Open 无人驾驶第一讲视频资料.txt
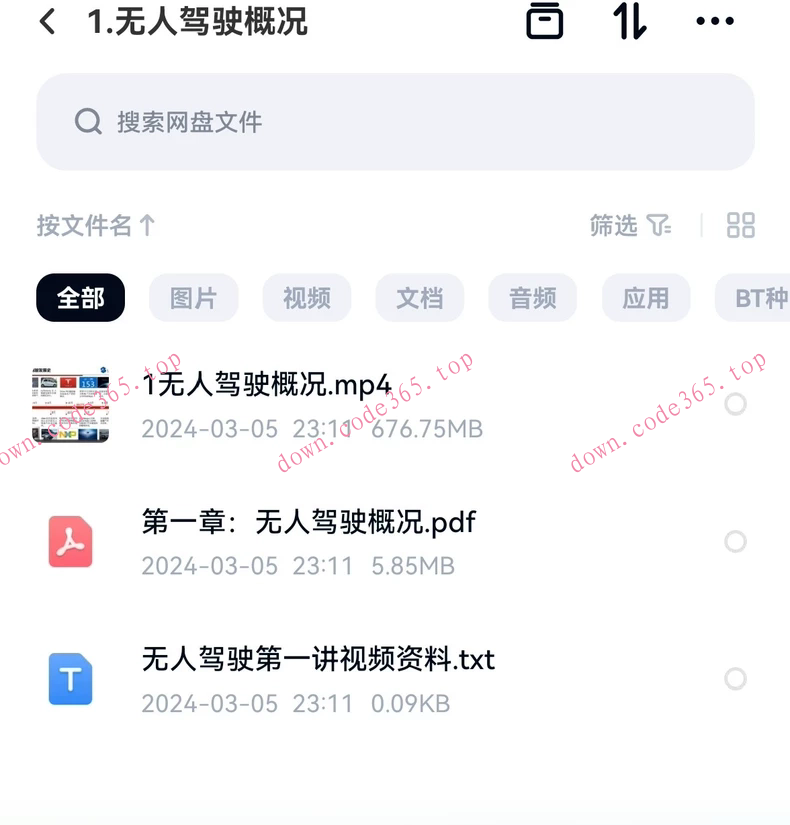The width and height of the screenshot is (790, 825). point(317,660)
